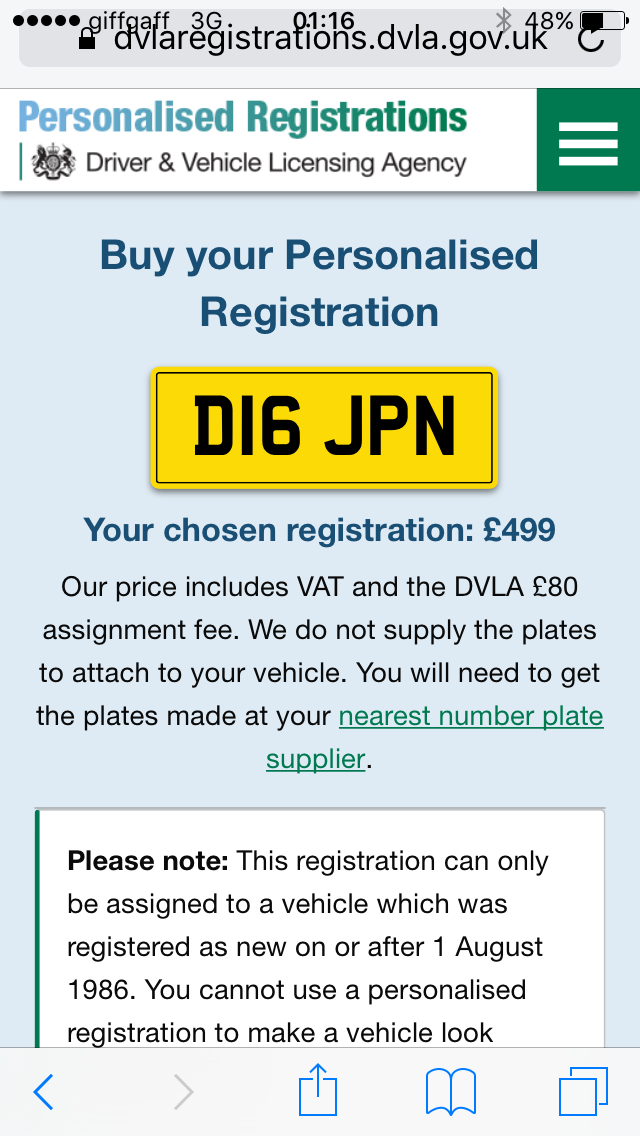Show all open Safari tabs
Viewport: 640px width, 1136px height.
pyautogui.click(x=583, y=1092)
